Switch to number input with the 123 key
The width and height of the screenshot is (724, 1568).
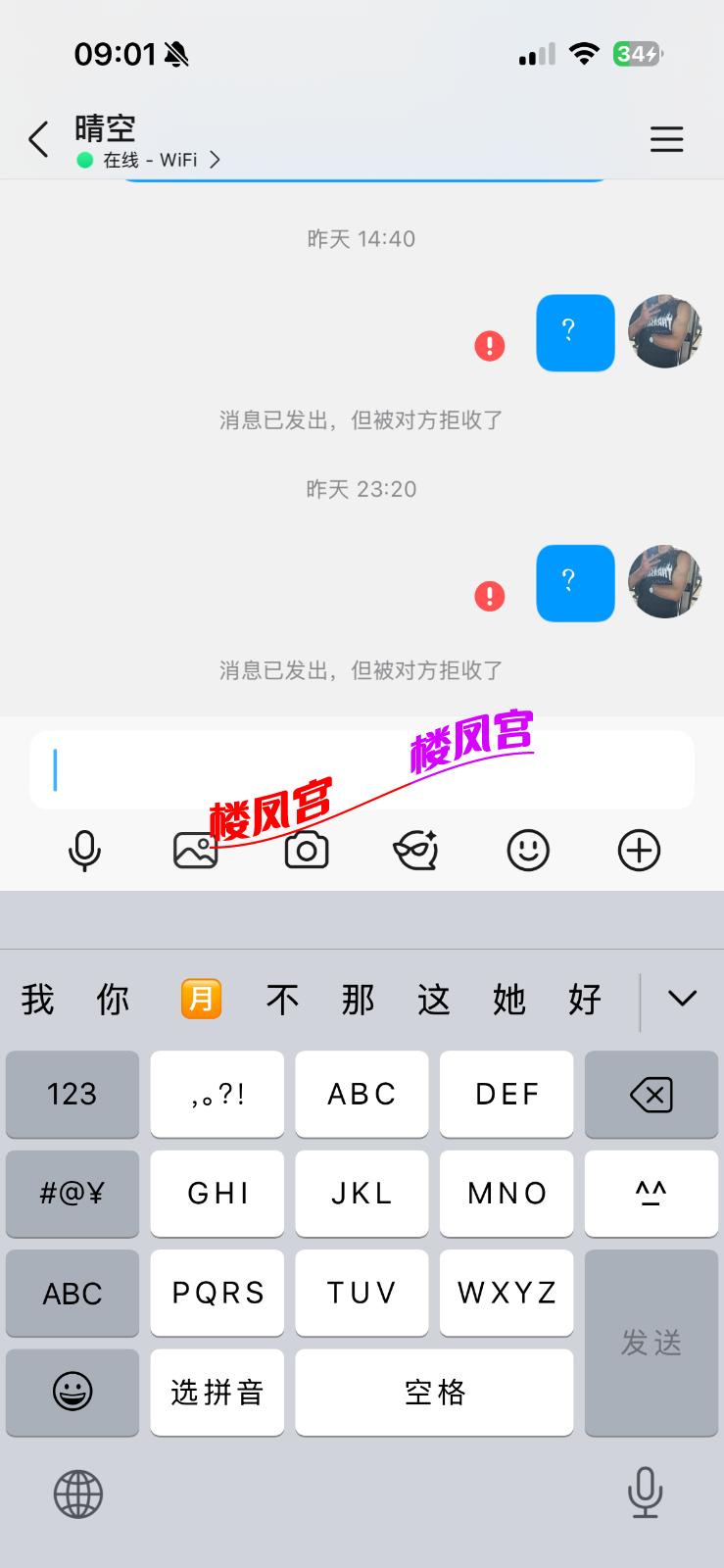coord(72,1095)
